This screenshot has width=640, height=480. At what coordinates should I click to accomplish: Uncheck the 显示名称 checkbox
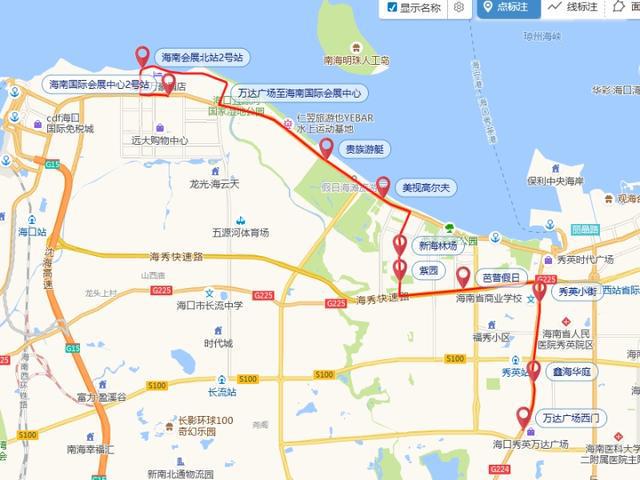point(393,8)
